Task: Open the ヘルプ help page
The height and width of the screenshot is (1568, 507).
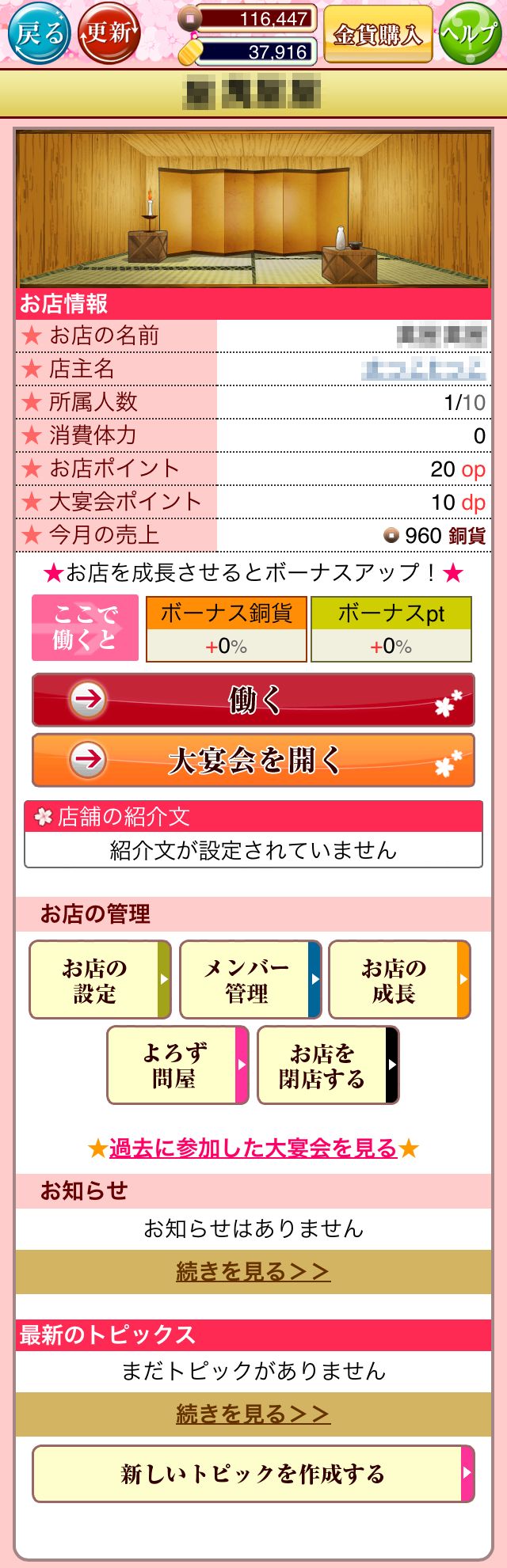Action: [470, 33]
